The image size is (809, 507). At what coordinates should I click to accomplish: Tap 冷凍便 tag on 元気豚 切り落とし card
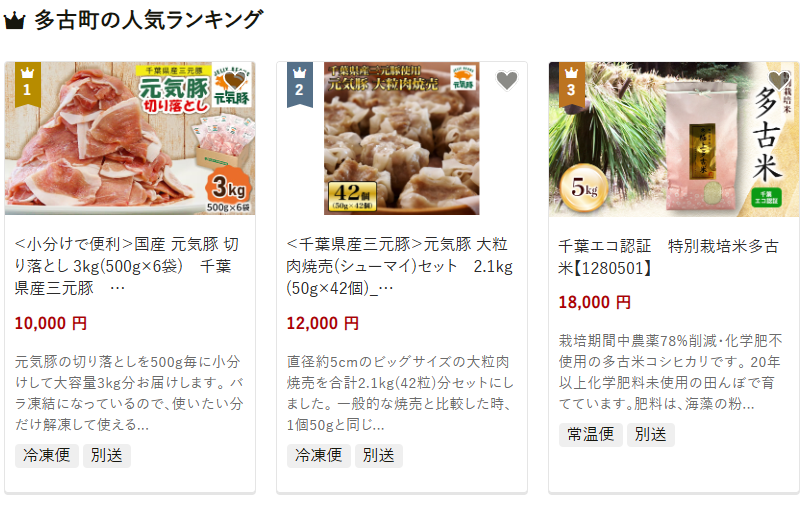tap(46, 456)
